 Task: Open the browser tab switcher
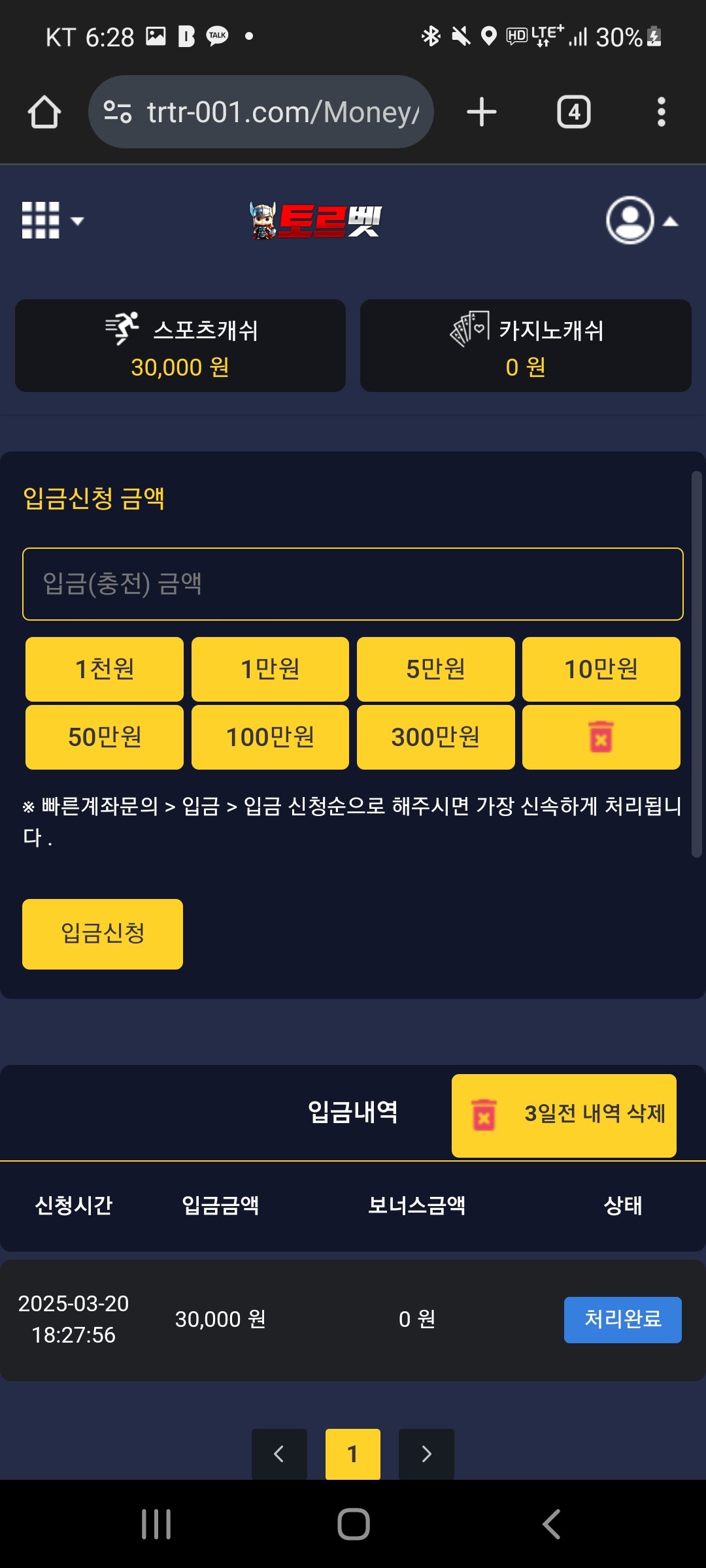coord(573,112)
